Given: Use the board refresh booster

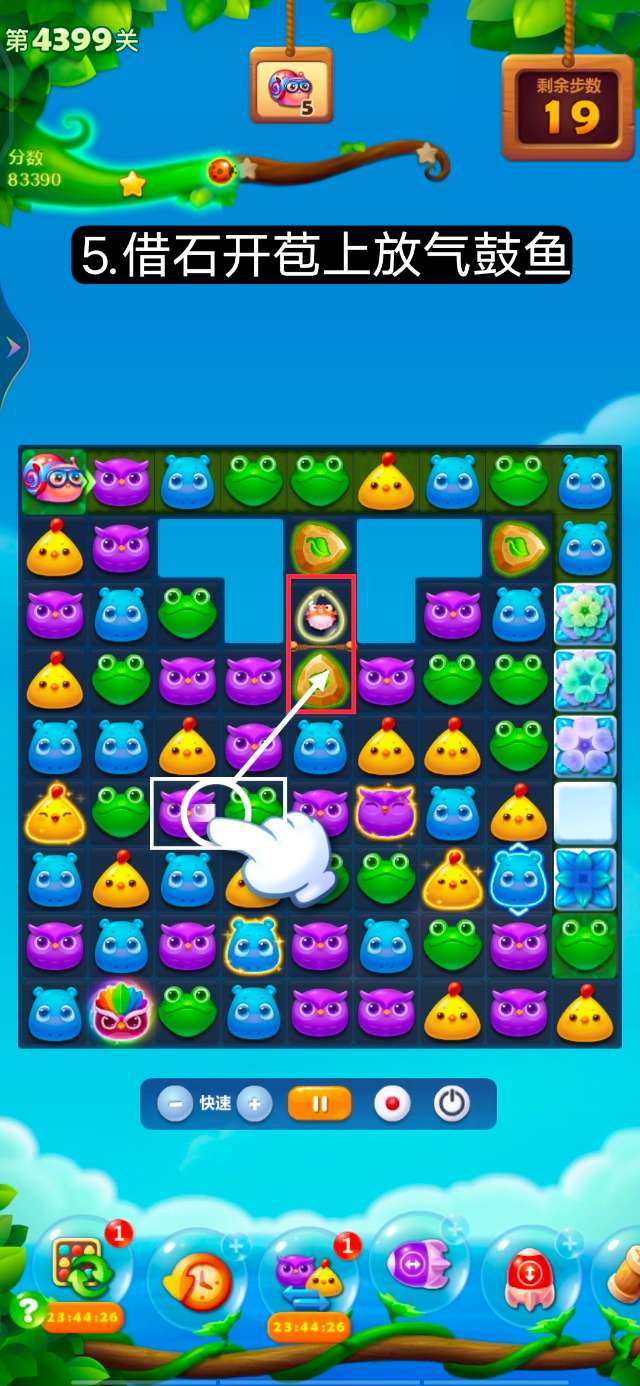Looking at the screenshot, I should [77, 1272].
